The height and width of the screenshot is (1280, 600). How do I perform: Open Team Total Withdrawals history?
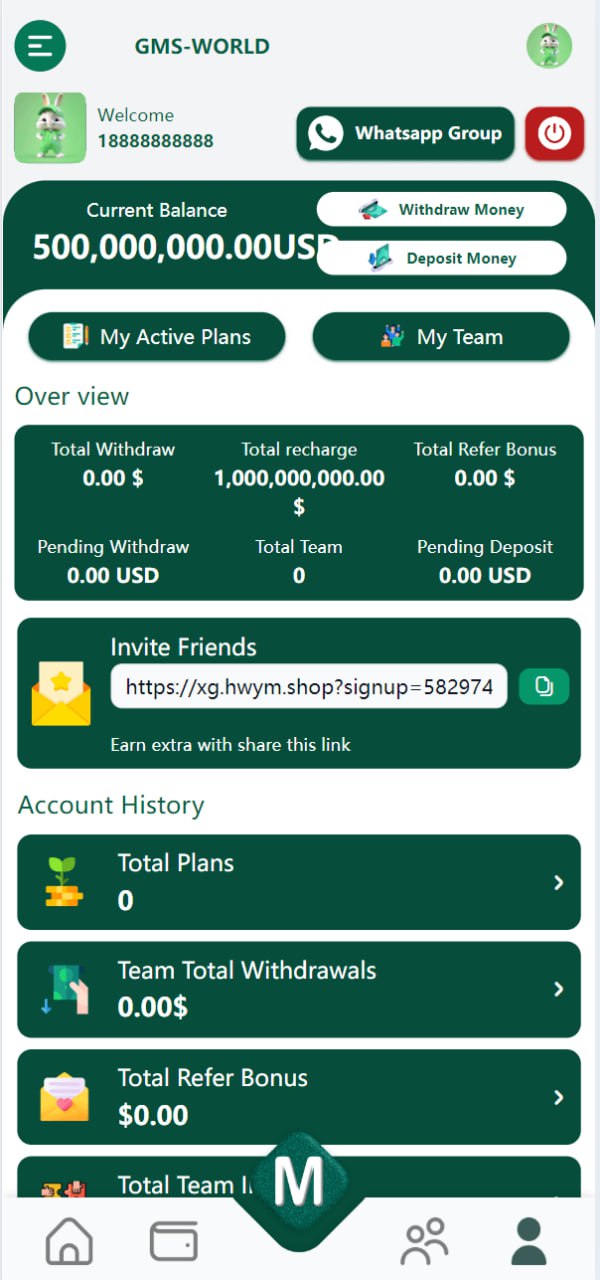pyautogui.click(x=299, y=989)
